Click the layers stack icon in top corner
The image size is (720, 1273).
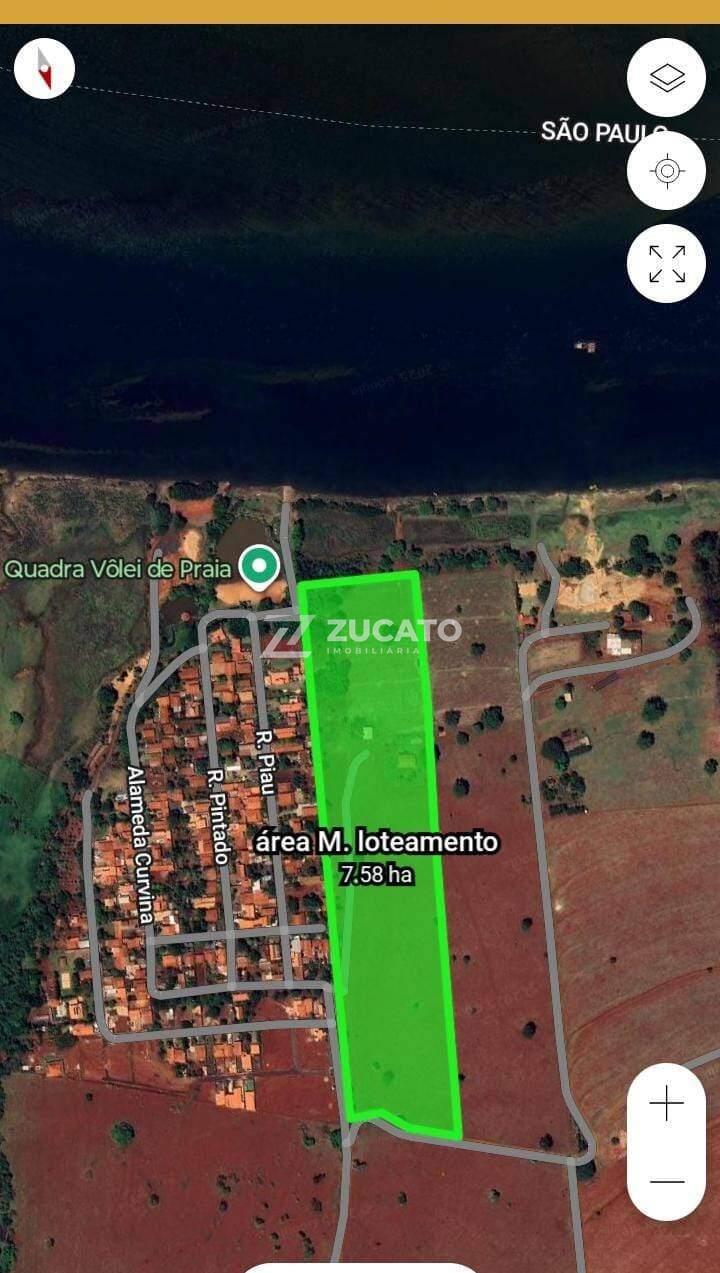665,77
